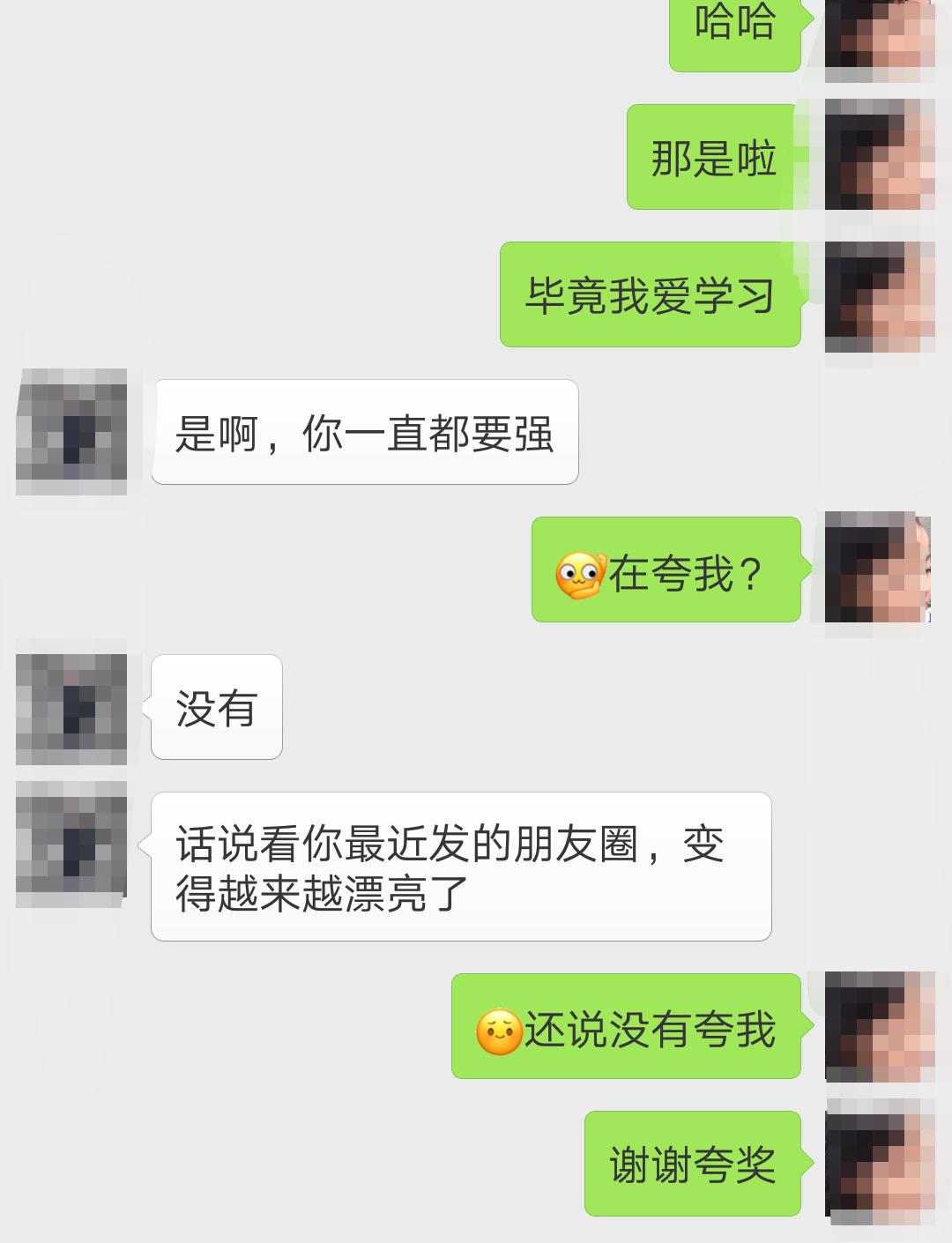View profile from avatar beside "谢谢夸奖"

[x=879, y=1163]
